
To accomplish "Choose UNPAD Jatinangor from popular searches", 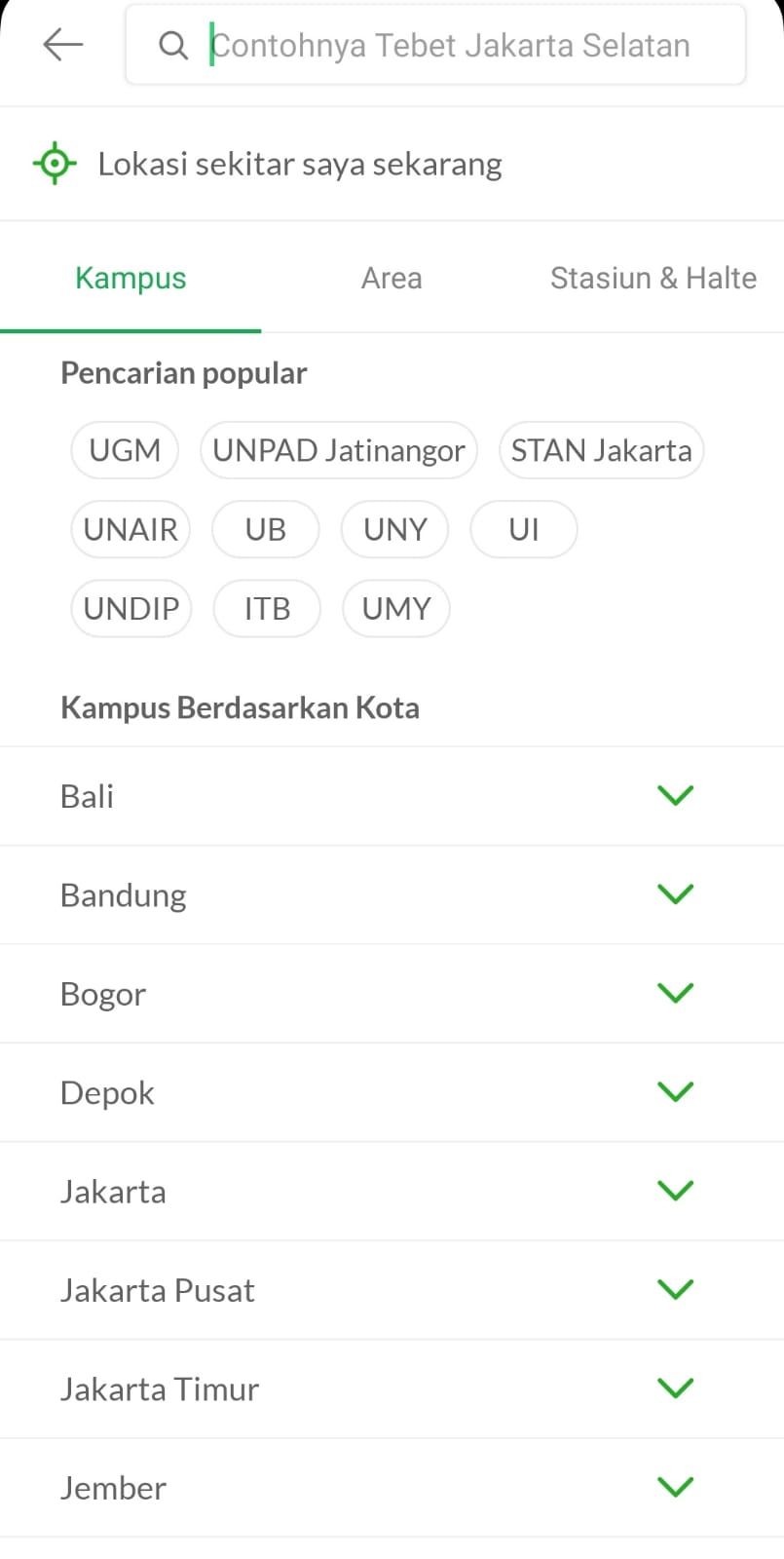I will (338, 449).
